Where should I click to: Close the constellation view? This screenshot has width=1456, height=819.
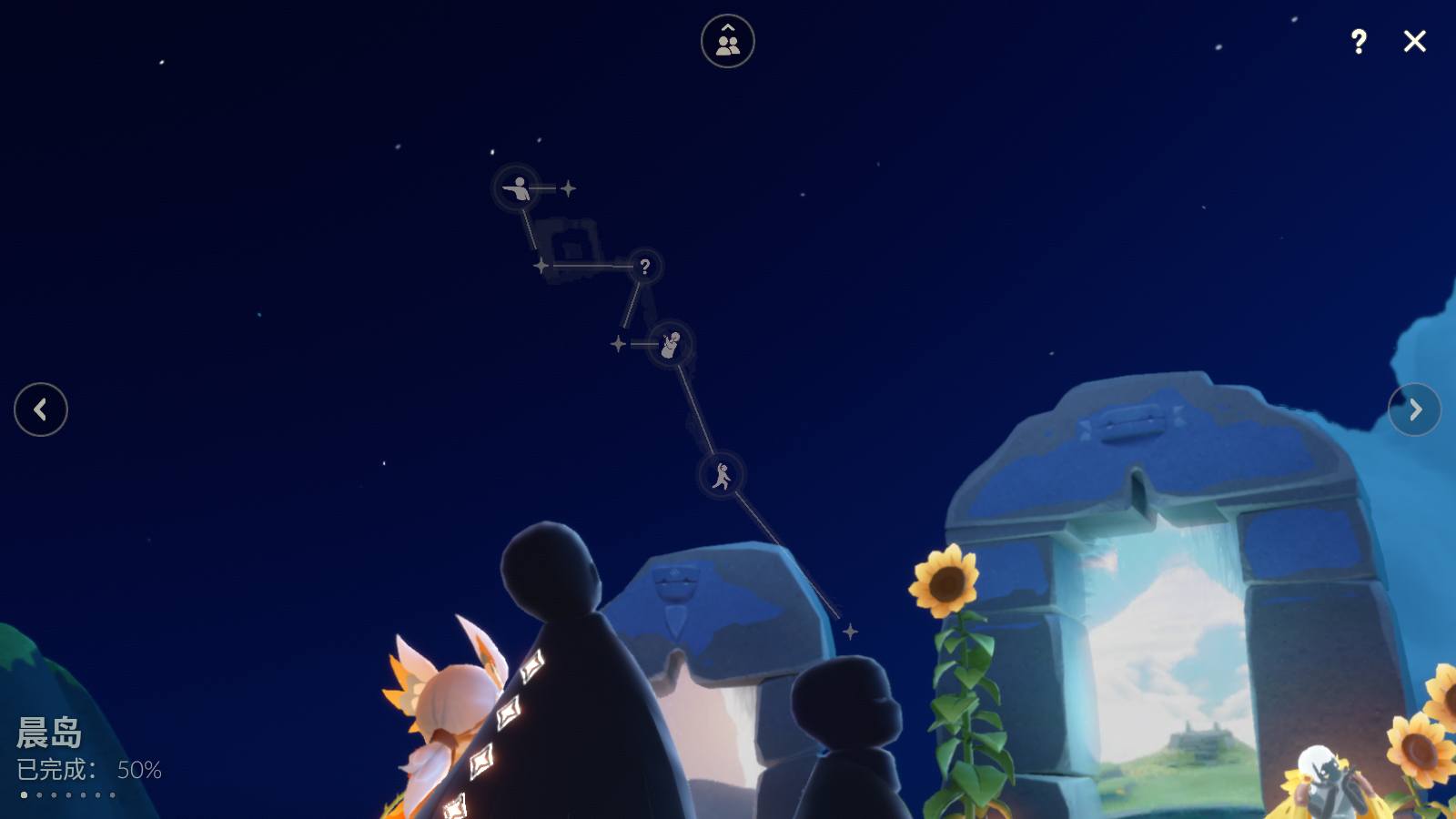(x=1414, y=41)
